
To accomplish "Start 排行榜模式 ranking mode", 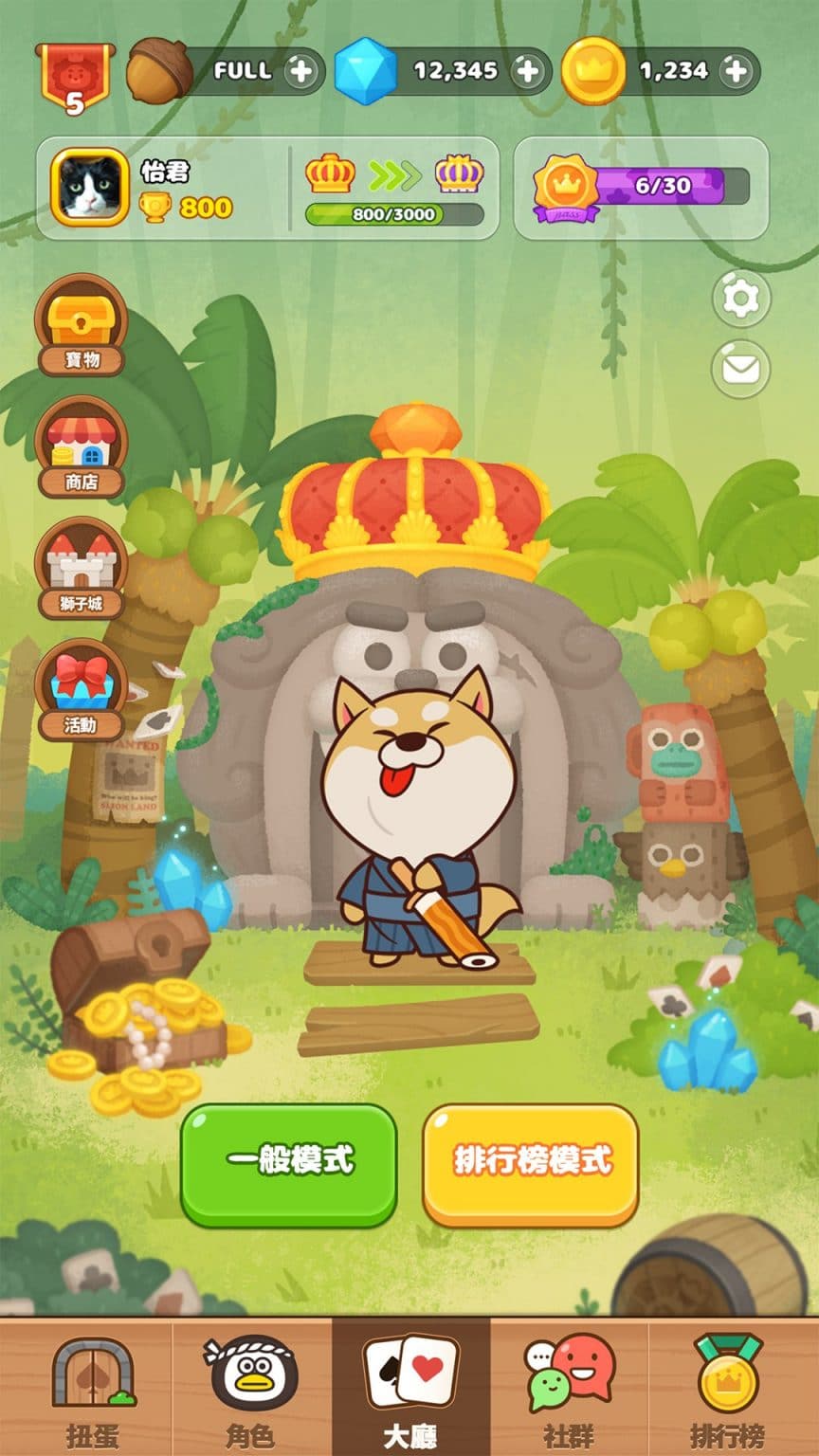I will (x=531, y=1162).
